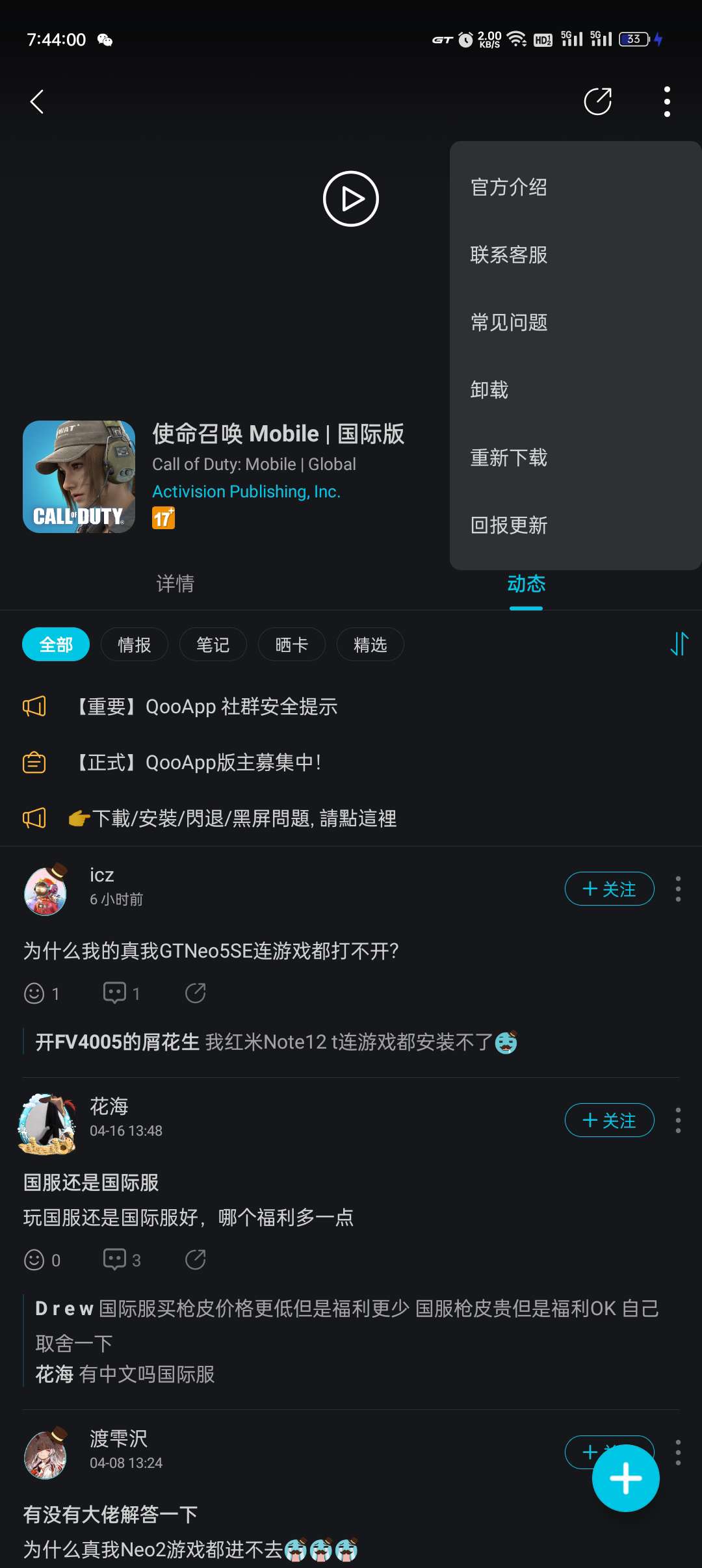Create a new post with the plus button
Image resolution: width=702 pixels, height=1568 pixels.
pyautogui.click(x=625, y=1478)
